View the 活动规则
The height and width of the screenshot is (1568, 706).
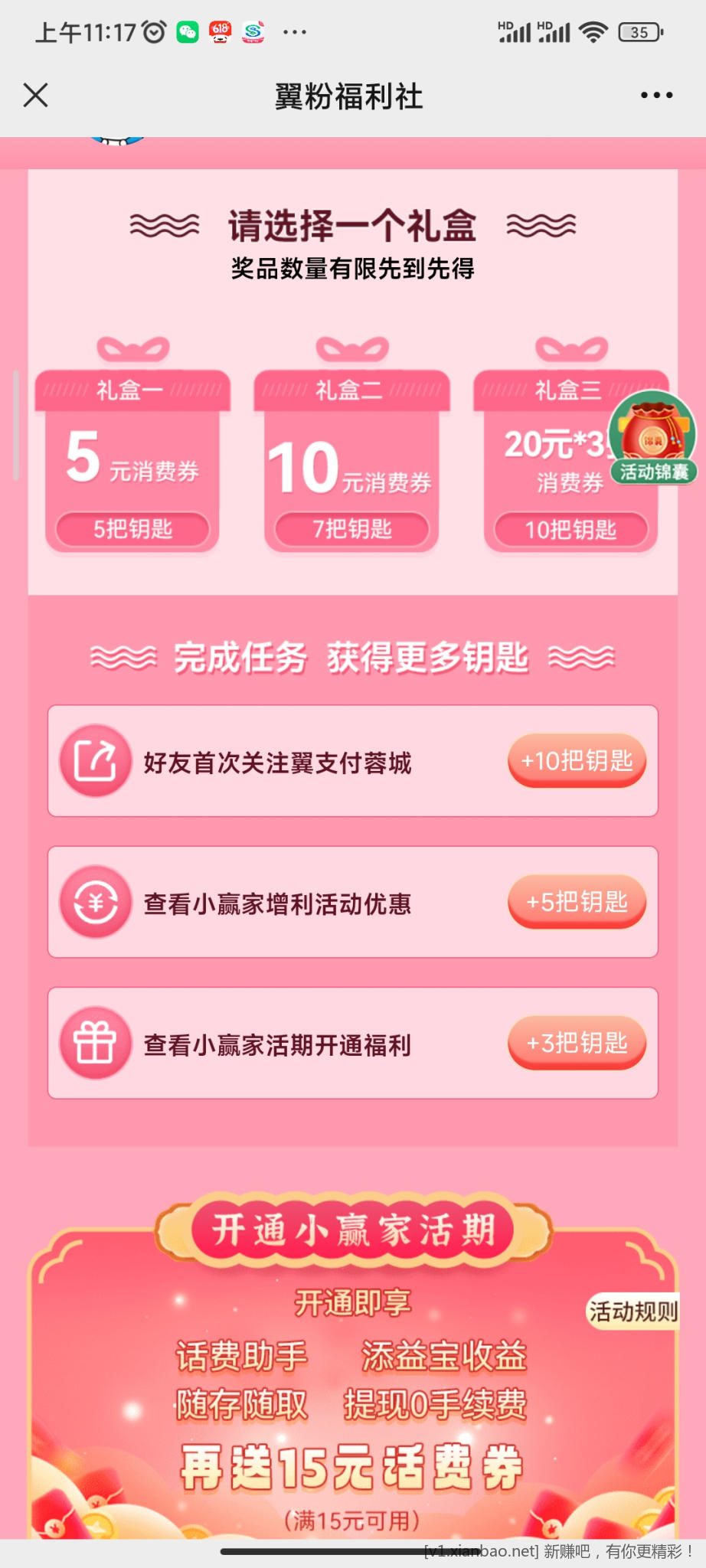click(x=632, y=1312)
